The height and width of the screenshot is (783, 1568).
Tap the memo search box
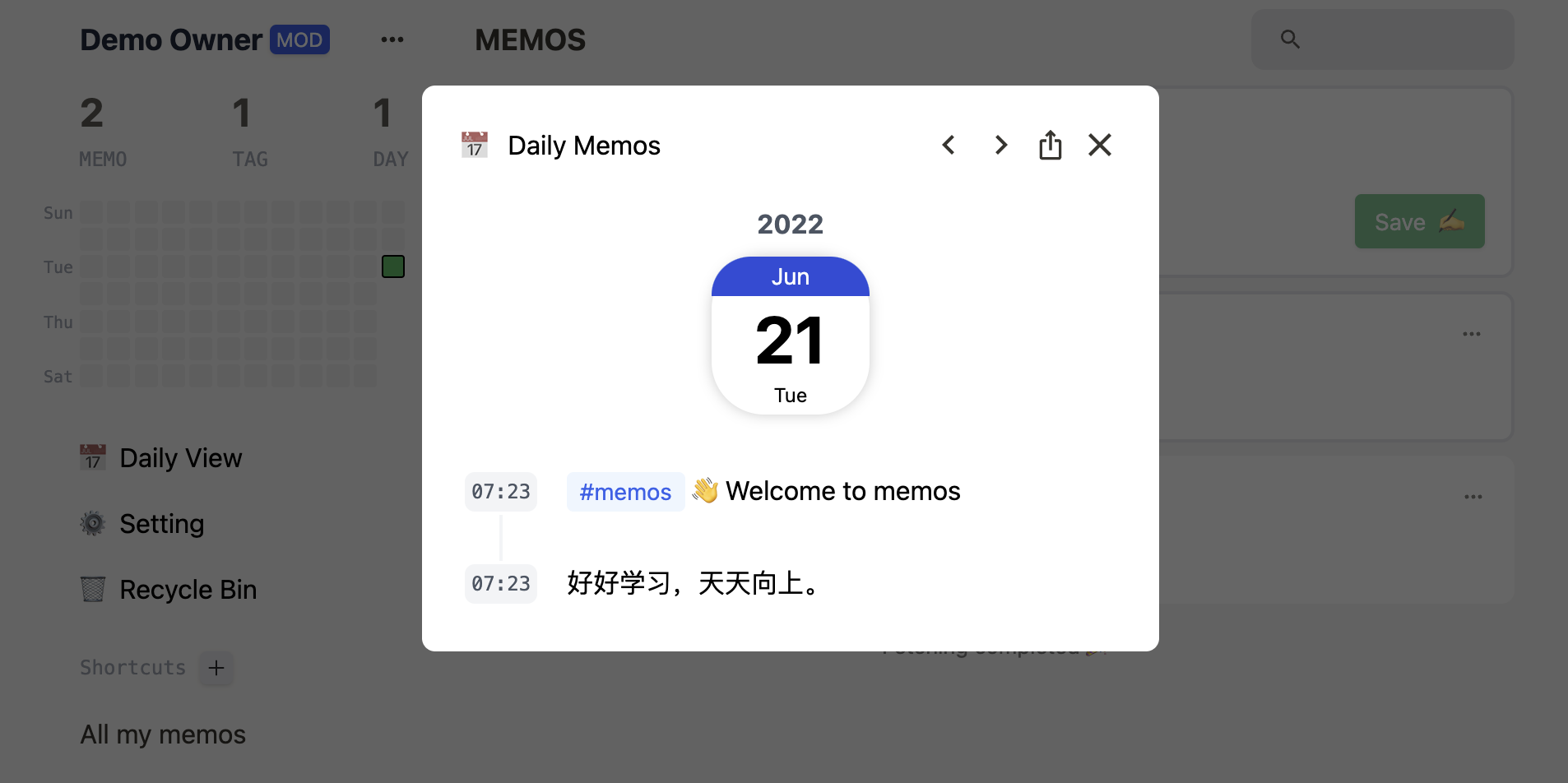(x=1382, y=39)
